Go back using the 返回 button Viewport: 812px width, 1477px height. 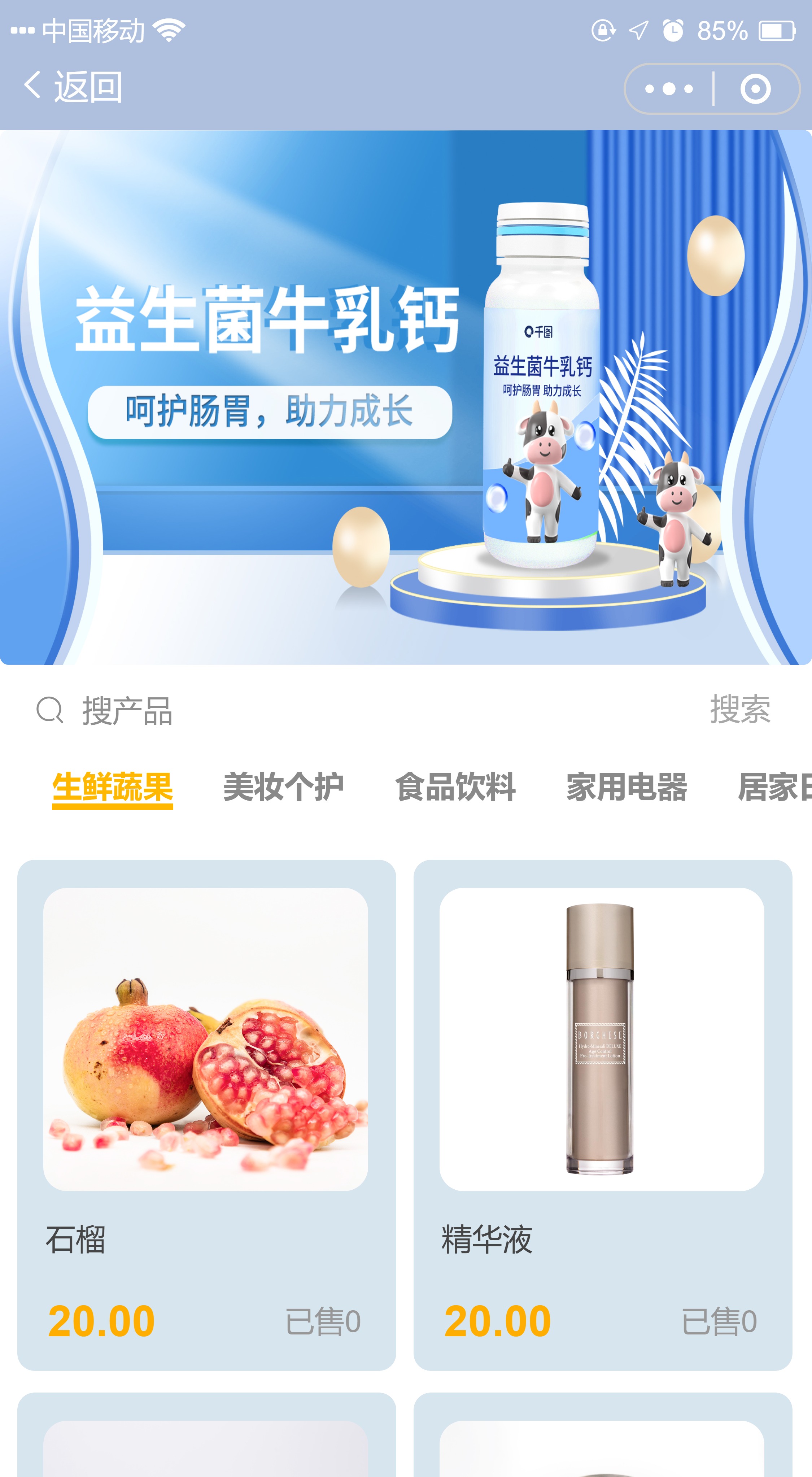(73, 87)
